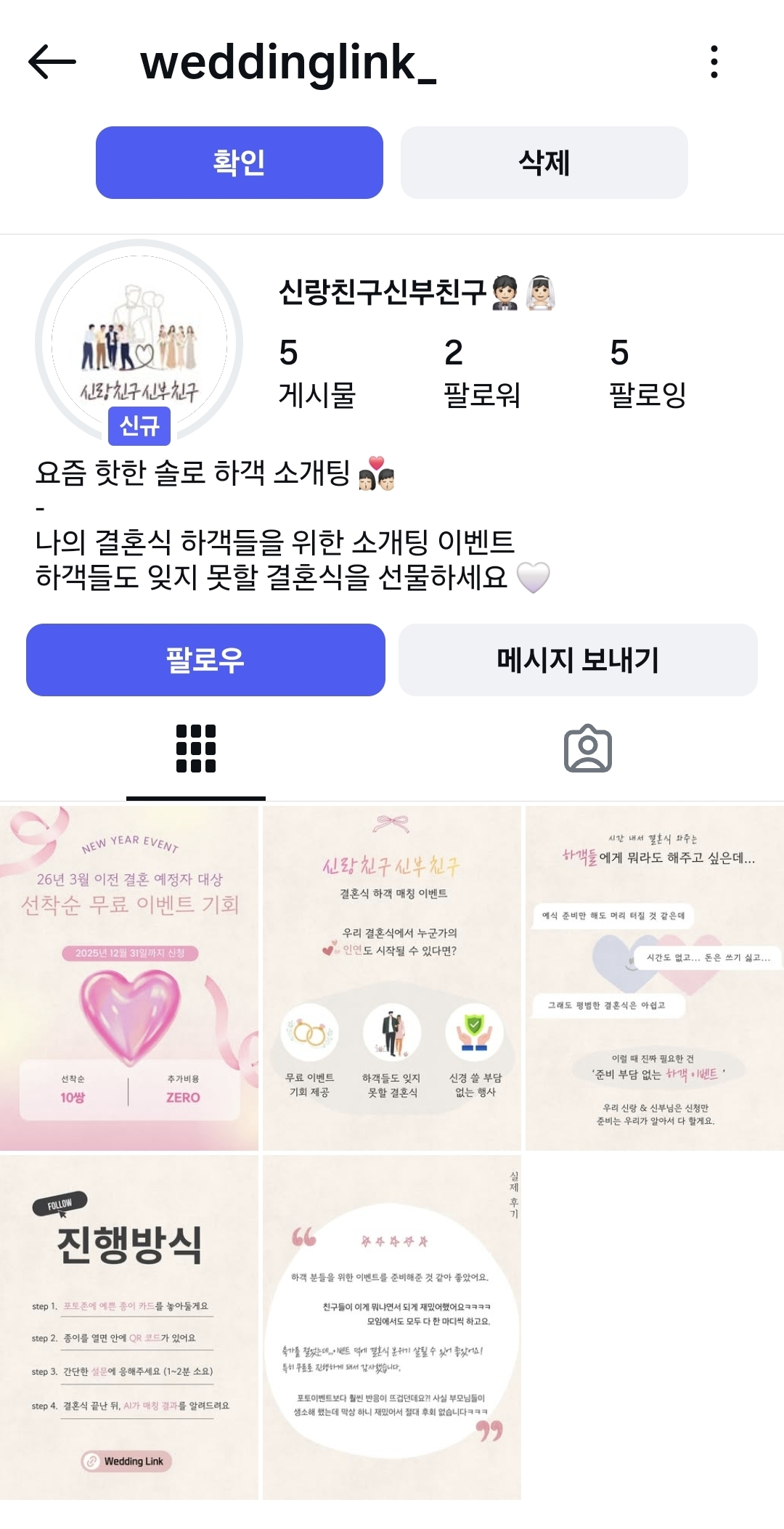Open the 팔로잉 following list

tap(648, 373)
